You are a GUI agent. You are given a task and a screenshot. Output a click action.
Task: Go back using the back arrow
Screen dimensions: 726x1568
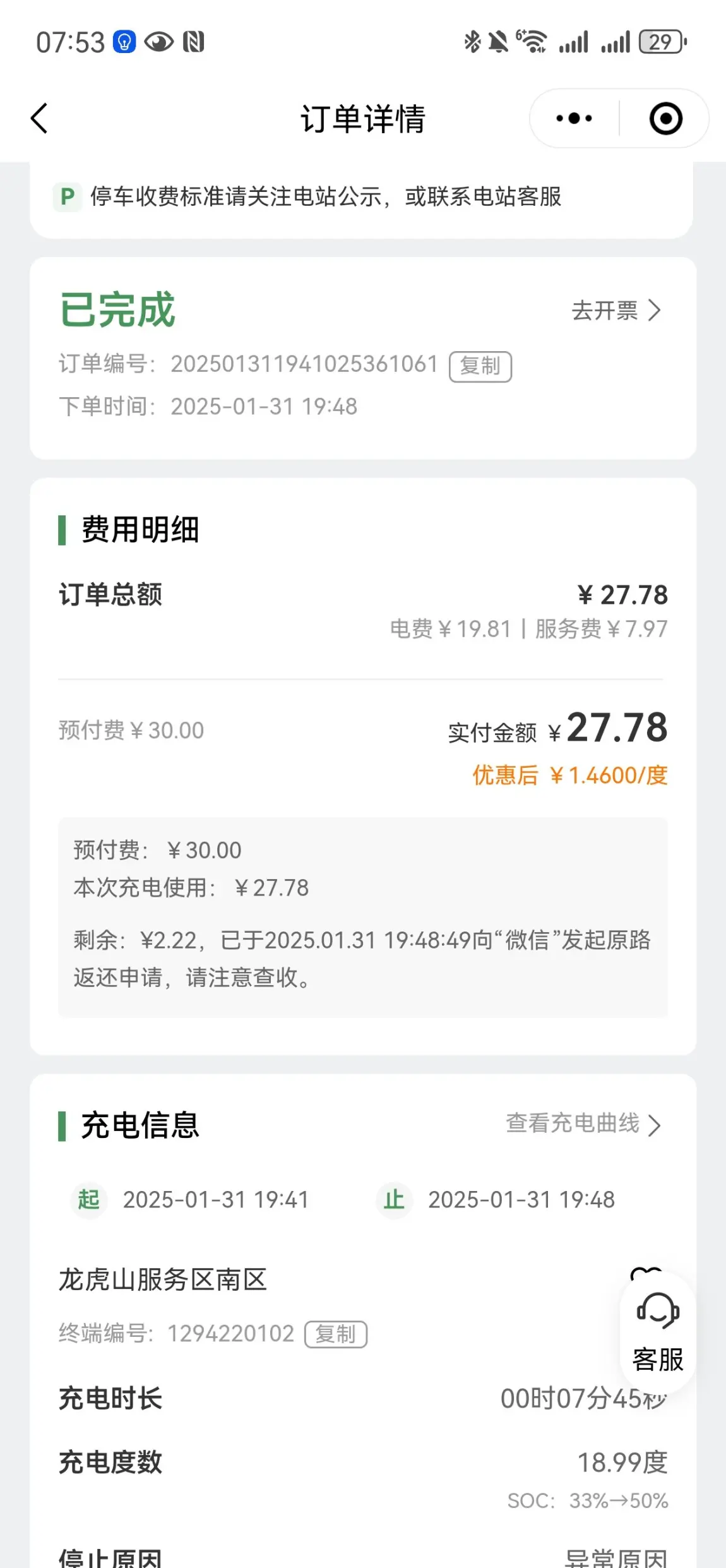pyautogui.click(x=39, y=118)
